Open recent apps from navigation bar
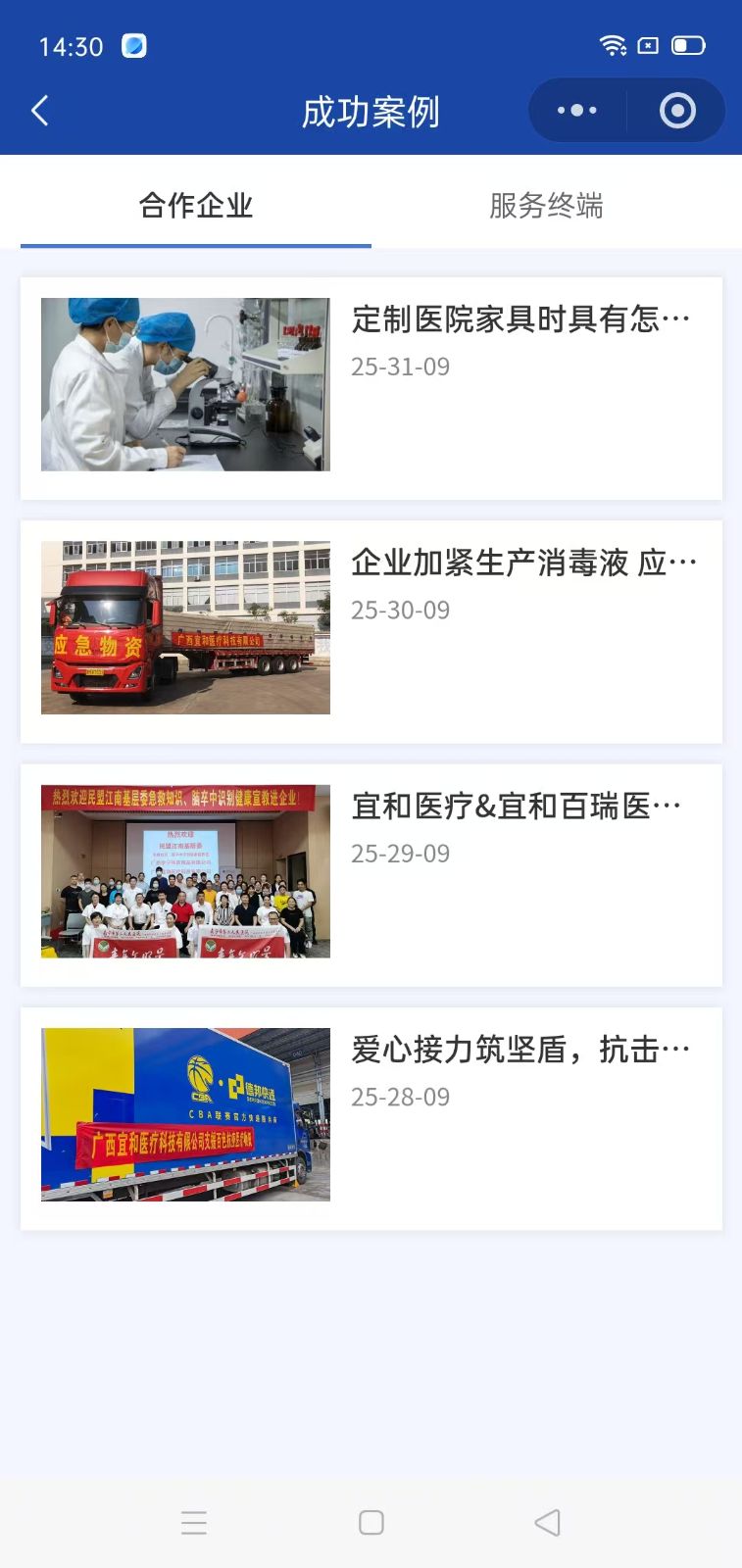 click(x=194, y=1522)
